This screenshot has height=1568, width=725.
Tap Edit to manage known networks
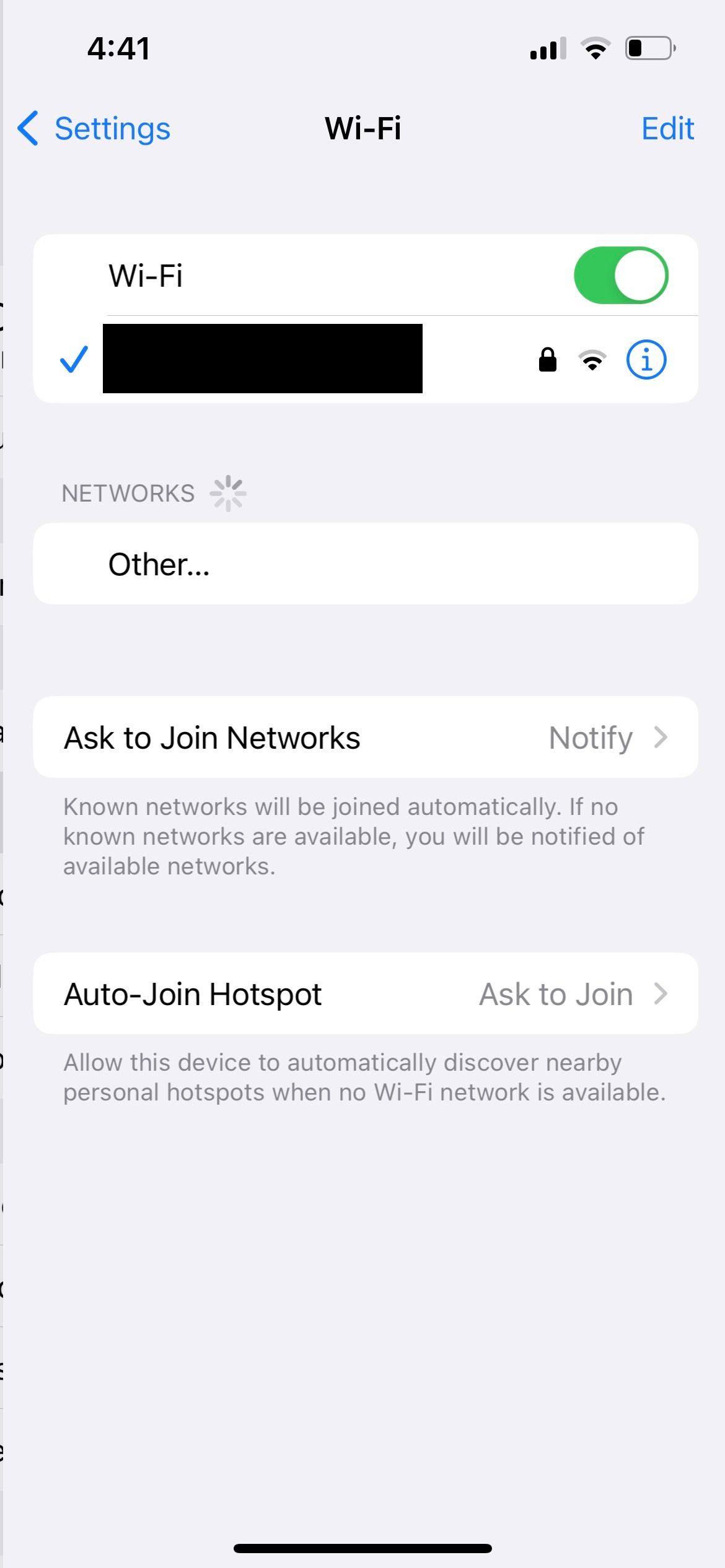667,128
